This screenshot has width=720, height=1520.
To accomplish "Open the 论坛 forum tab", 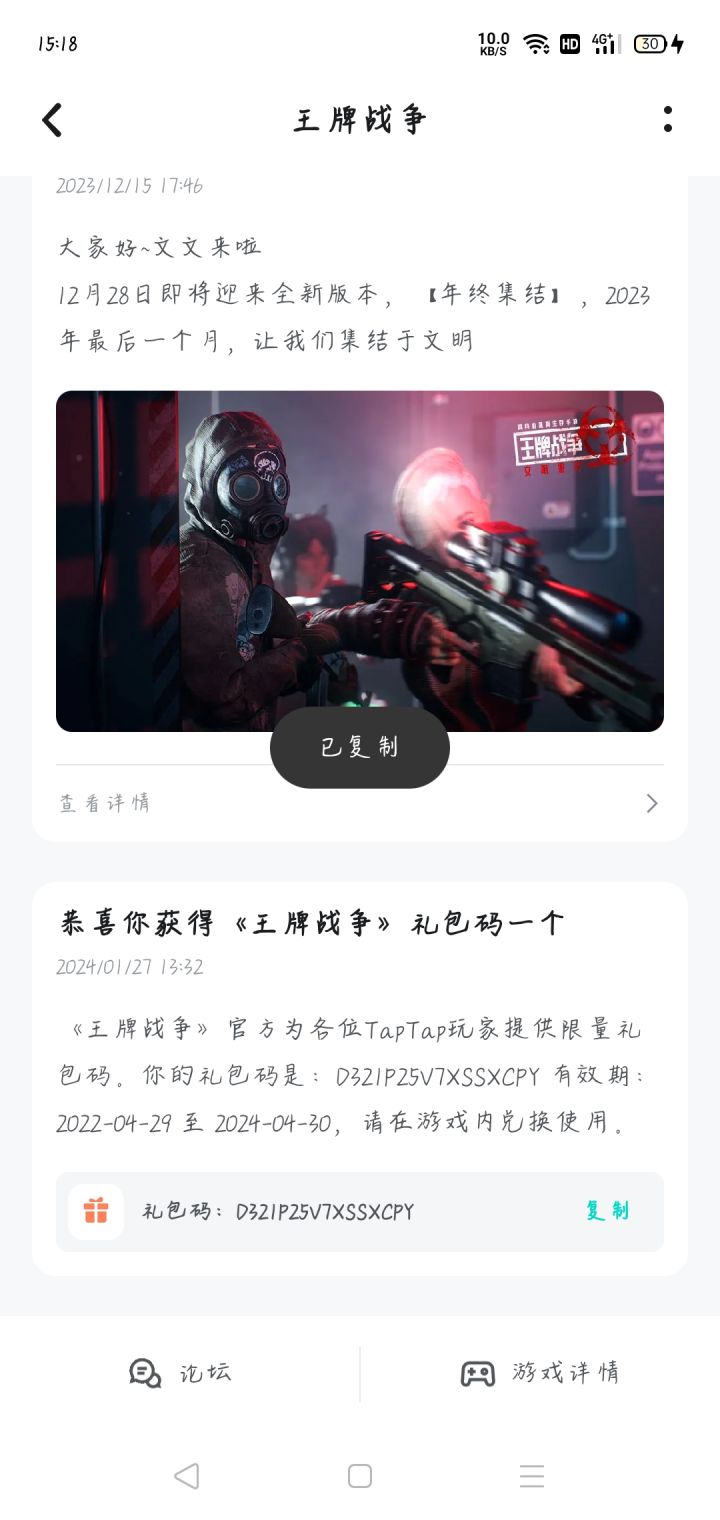I will pyautogui.click(x=183, y=1373).
